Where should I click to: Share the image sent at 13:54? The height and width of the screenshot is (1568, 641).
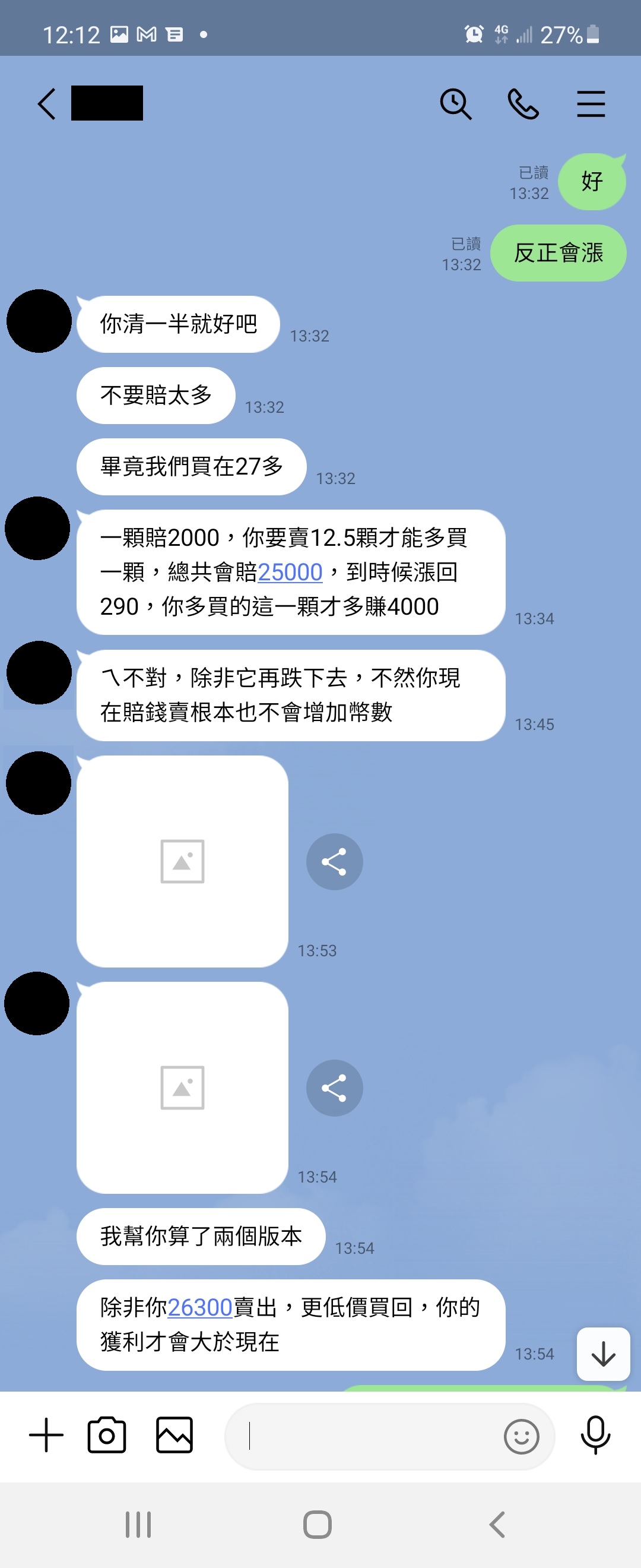pyautogui.click(x=334, y=1088)
